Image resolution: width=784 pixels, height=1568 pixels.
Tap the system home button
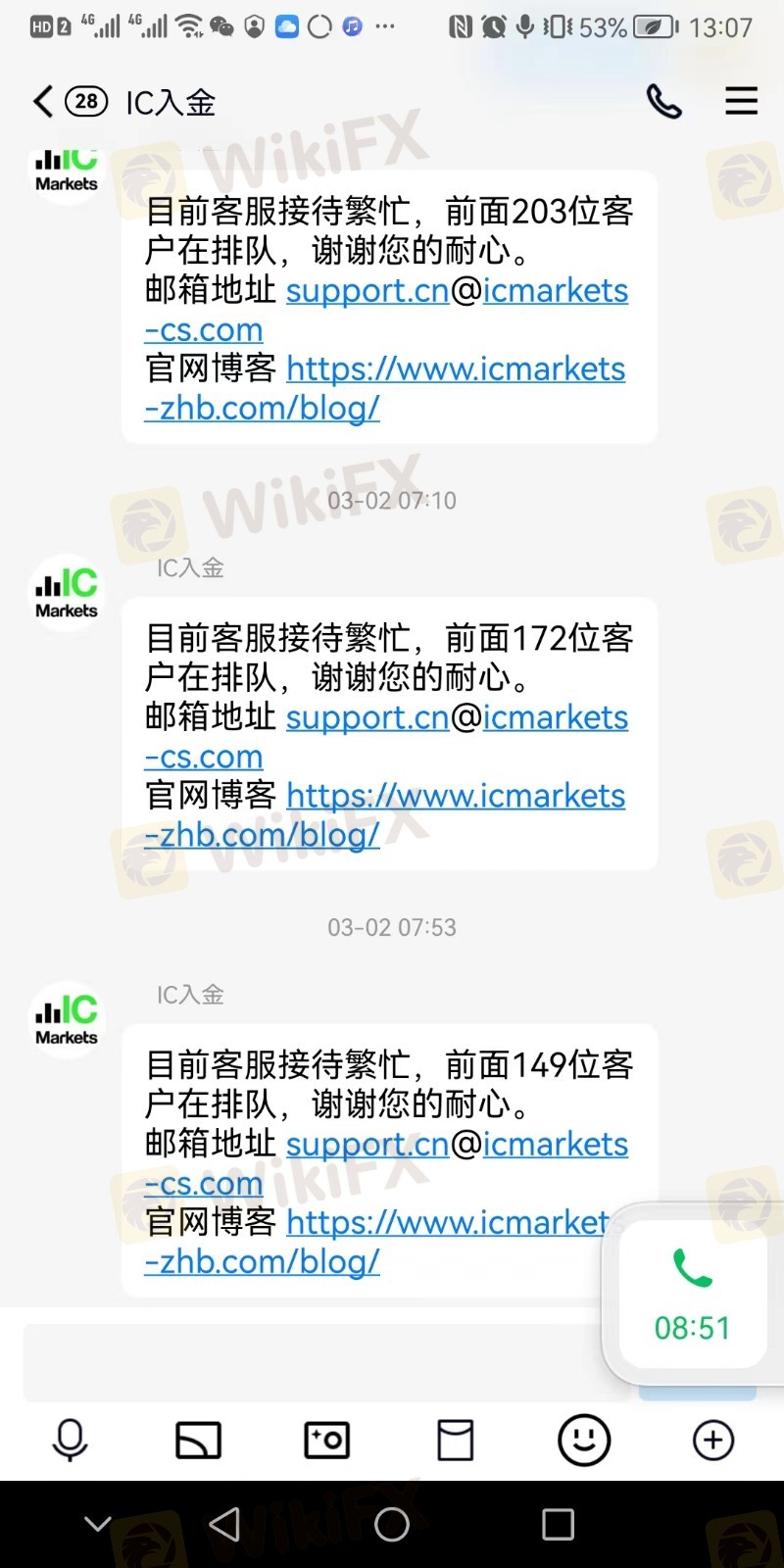(x=392, y=1524)
